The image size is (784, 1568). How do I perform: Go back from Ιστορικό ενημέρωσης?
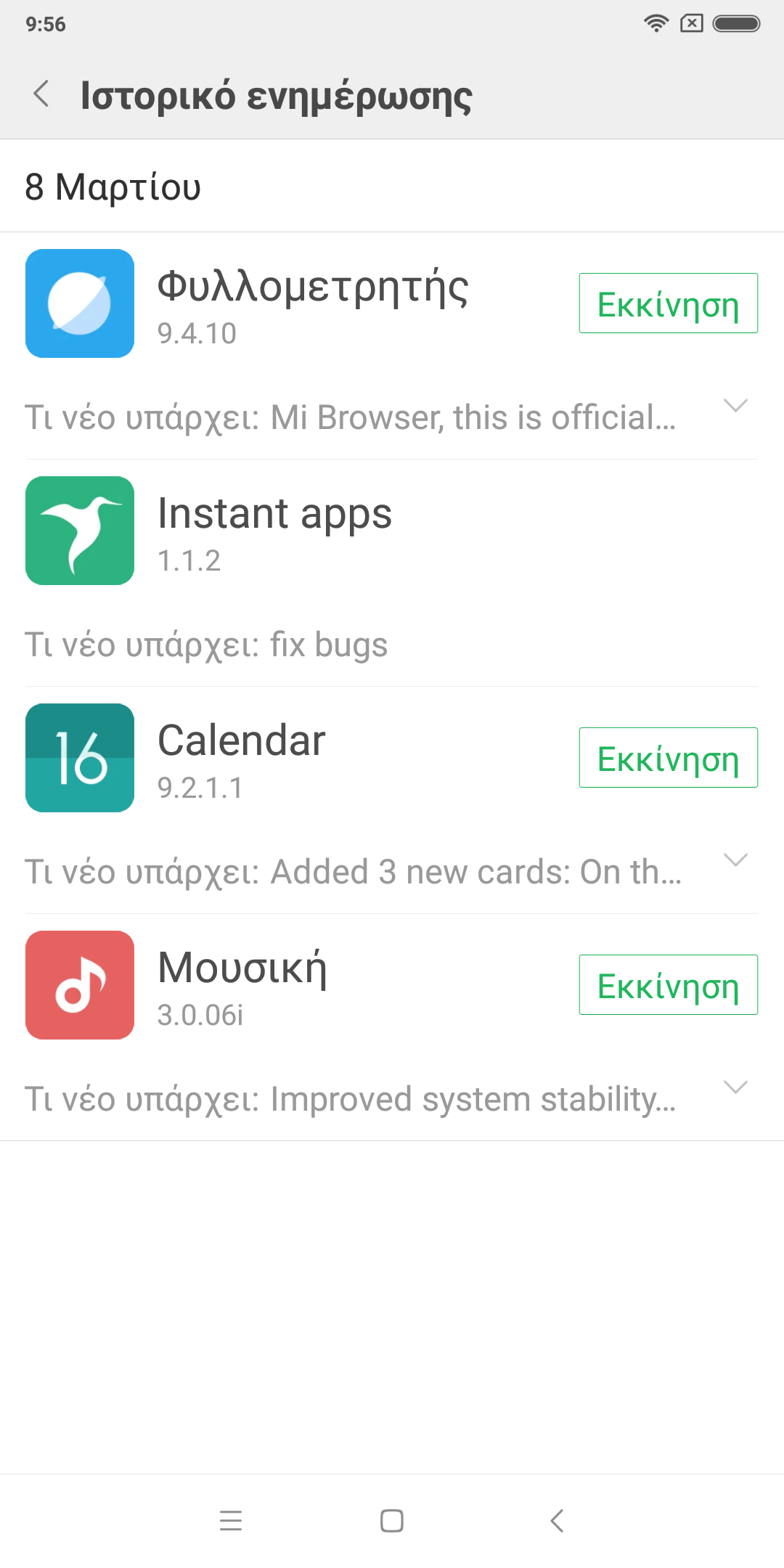[42, 94]
